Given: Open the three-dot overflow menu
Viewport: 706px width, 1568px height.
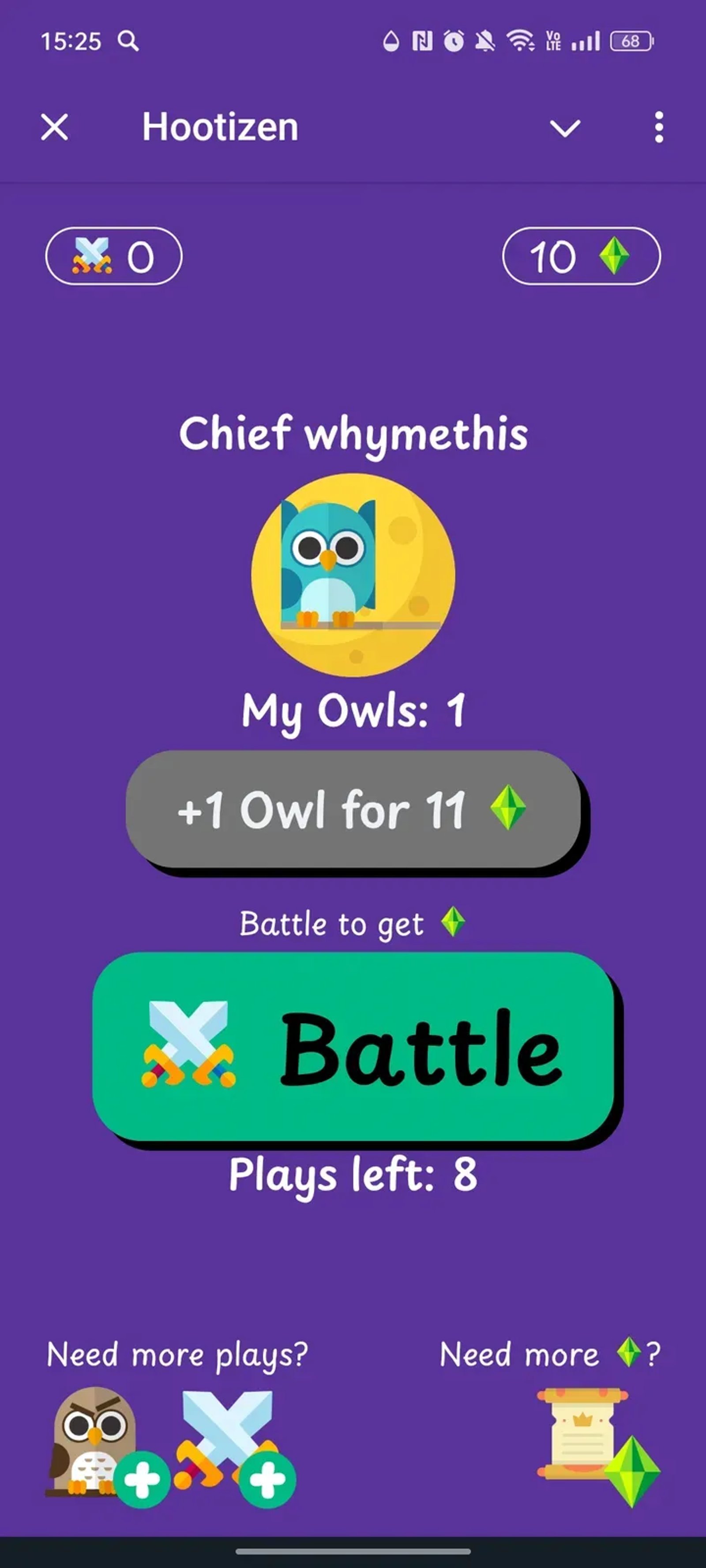Looking at the screenshot, I should point(658,128).
